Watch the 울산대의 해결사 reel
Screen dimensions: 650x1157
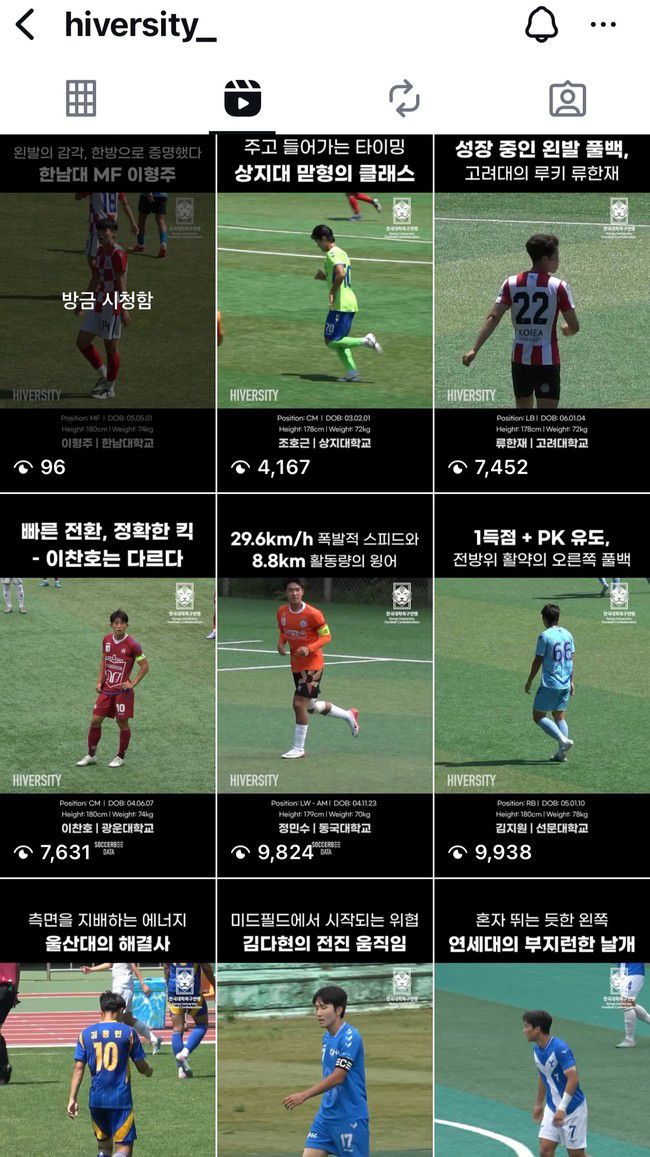108,1018
